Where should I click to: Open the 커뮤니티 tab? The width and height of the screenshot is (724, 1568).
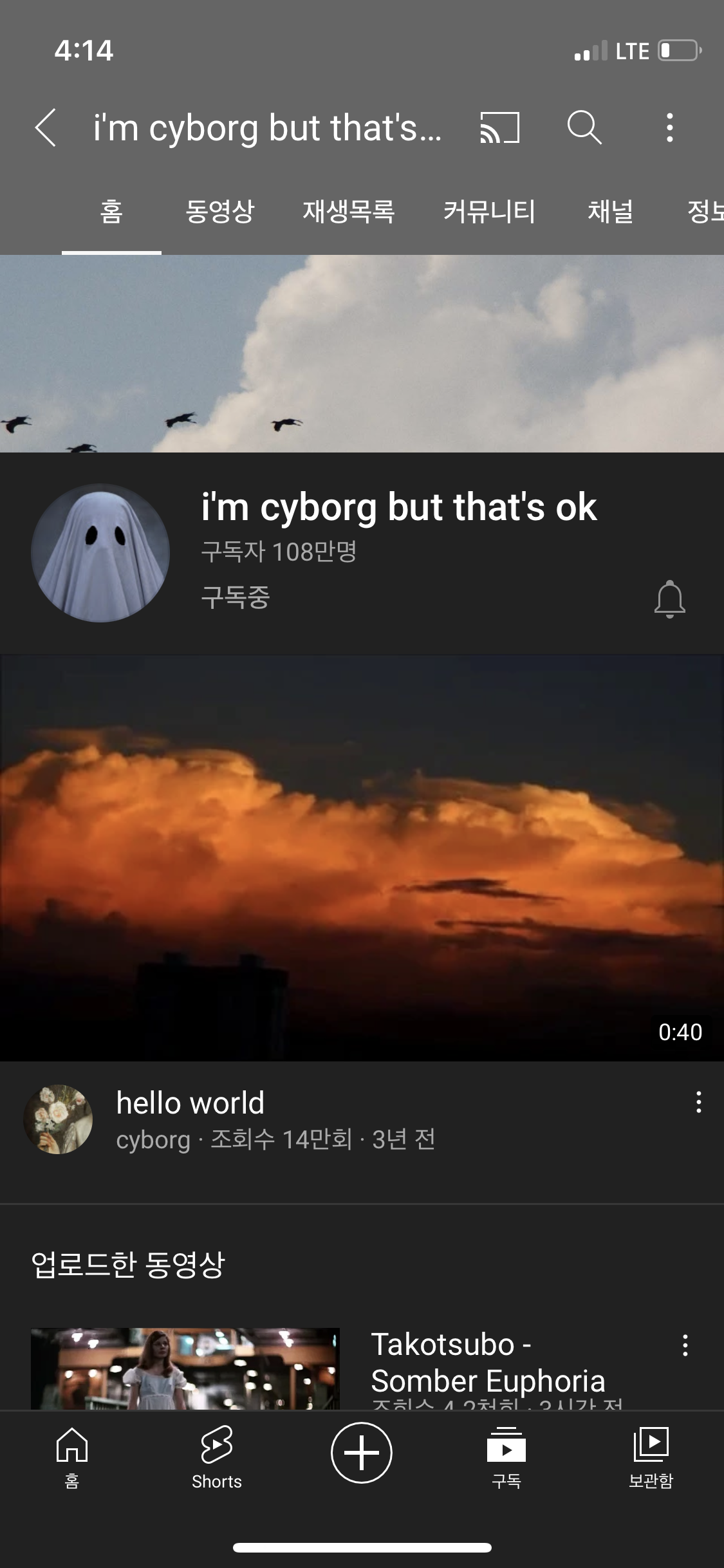tap(489, 212)
